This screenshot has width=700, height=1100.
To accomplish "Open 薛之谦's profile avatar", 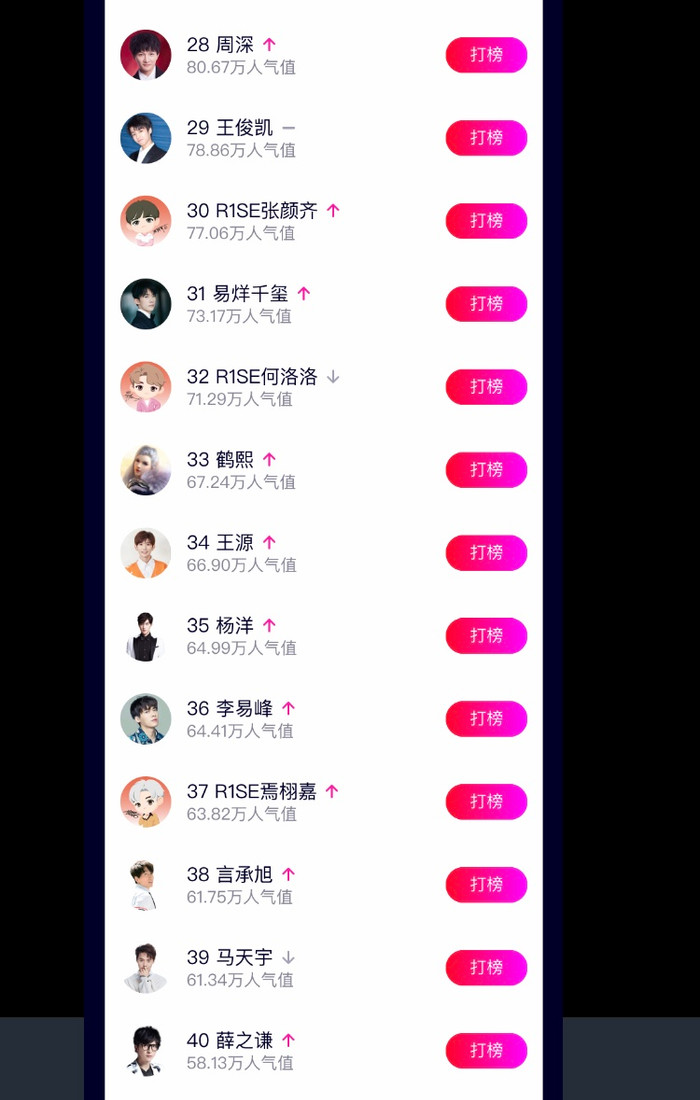I will point(146,1051).
